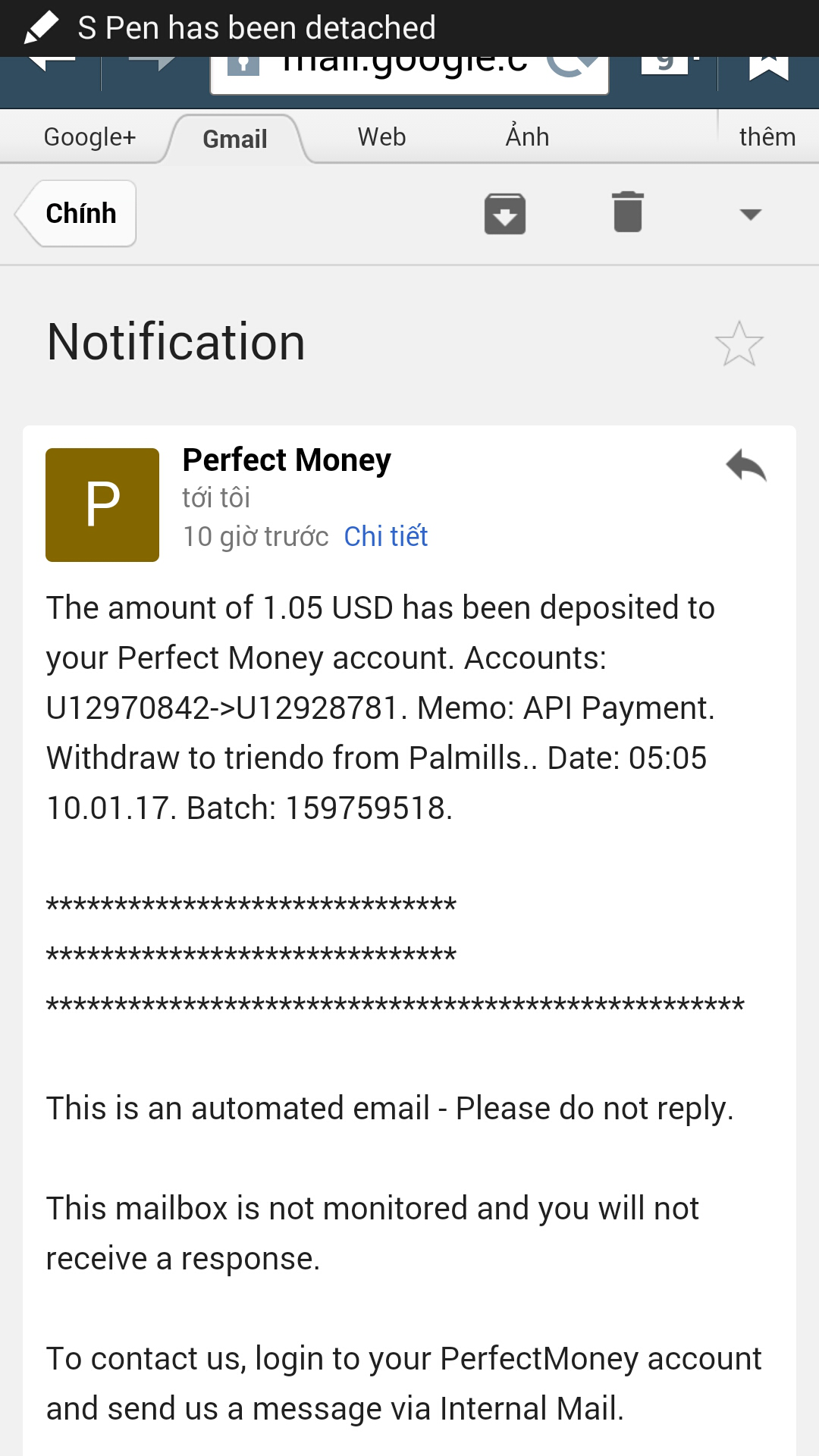Viewport: 819px width, 1456px height.
Task: Open the thêm menu
Action: point(767,137)
